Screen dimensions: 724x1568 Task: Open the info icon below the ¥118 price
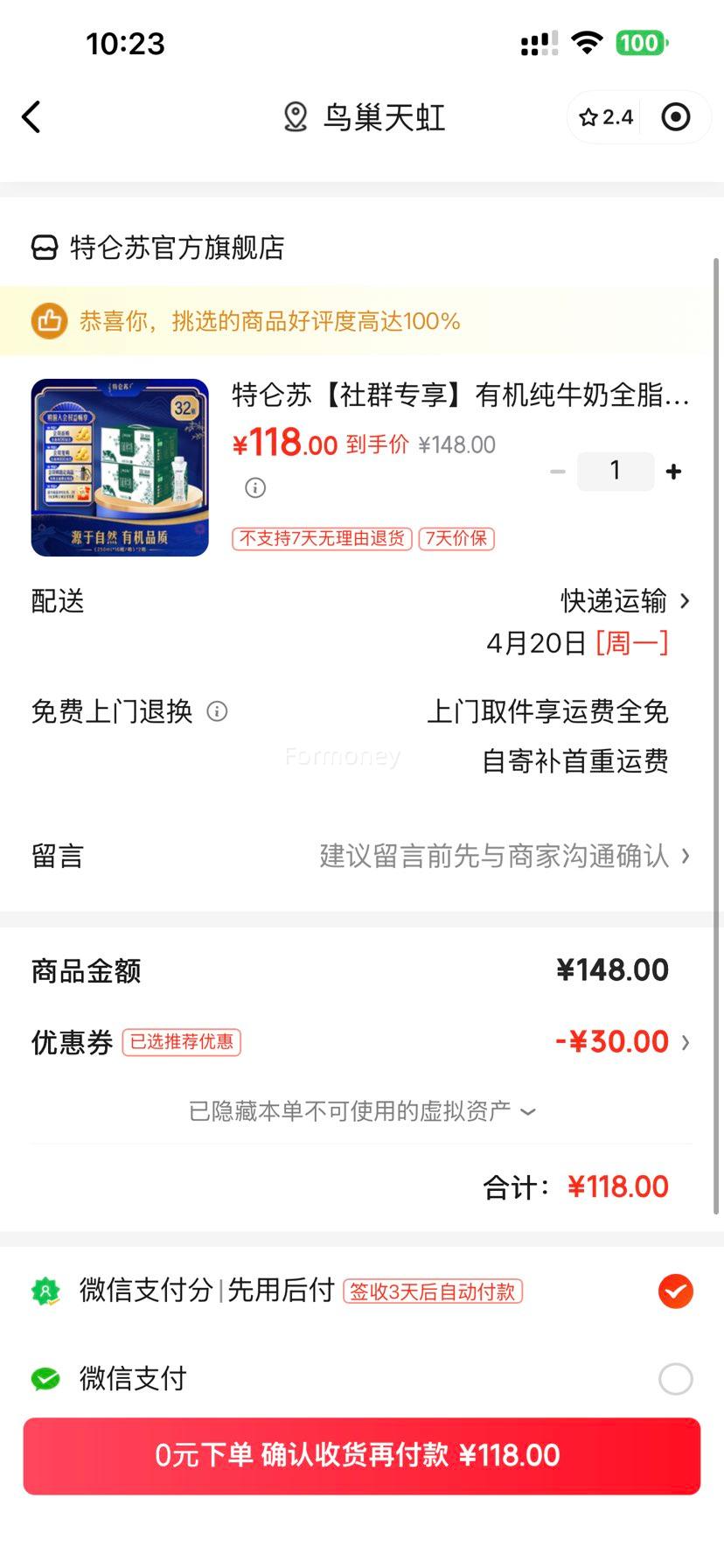(x=254, y=487)
